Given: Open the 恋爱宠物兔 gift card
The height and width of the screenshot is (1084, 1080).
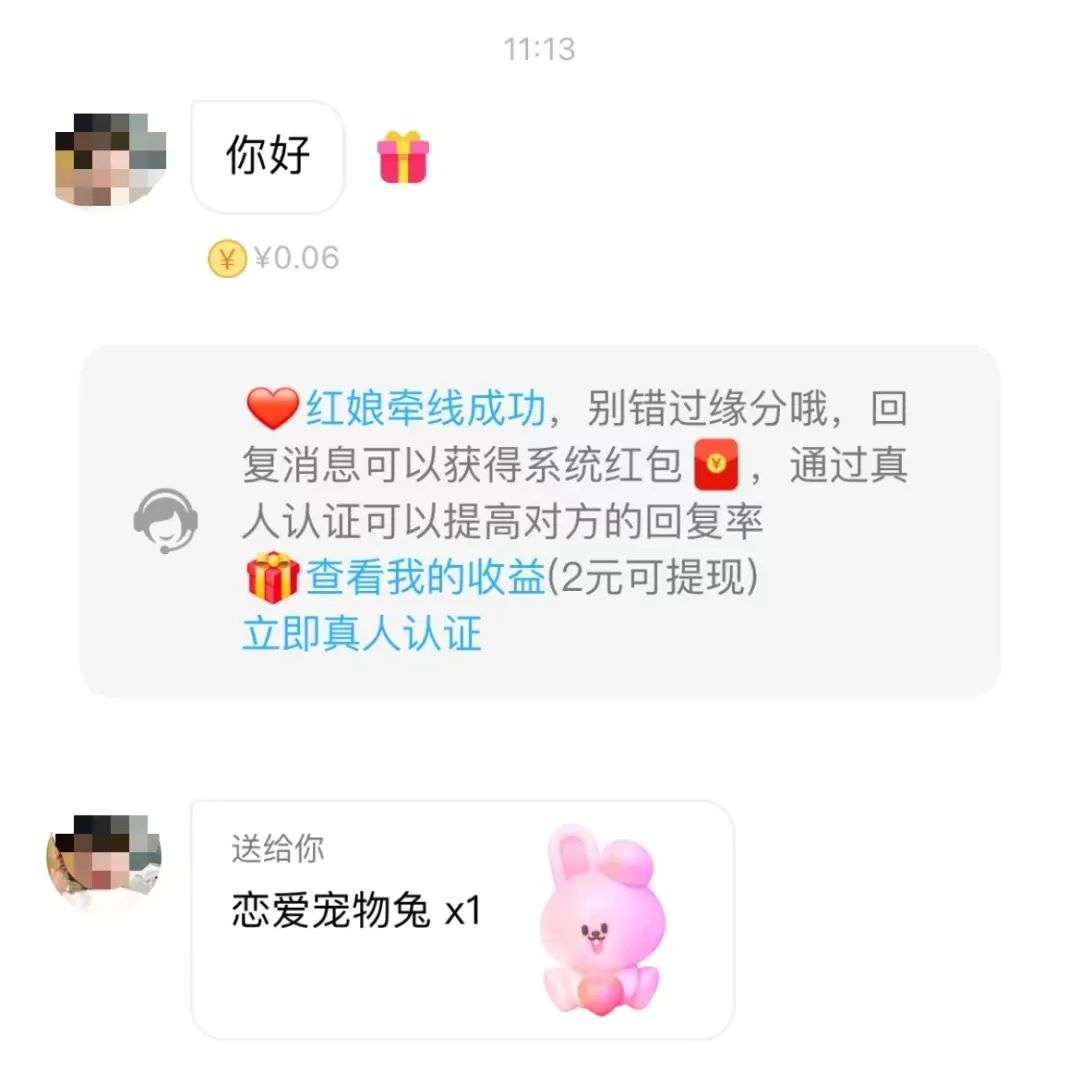Looking at the screenshot, I should point(462,918).
